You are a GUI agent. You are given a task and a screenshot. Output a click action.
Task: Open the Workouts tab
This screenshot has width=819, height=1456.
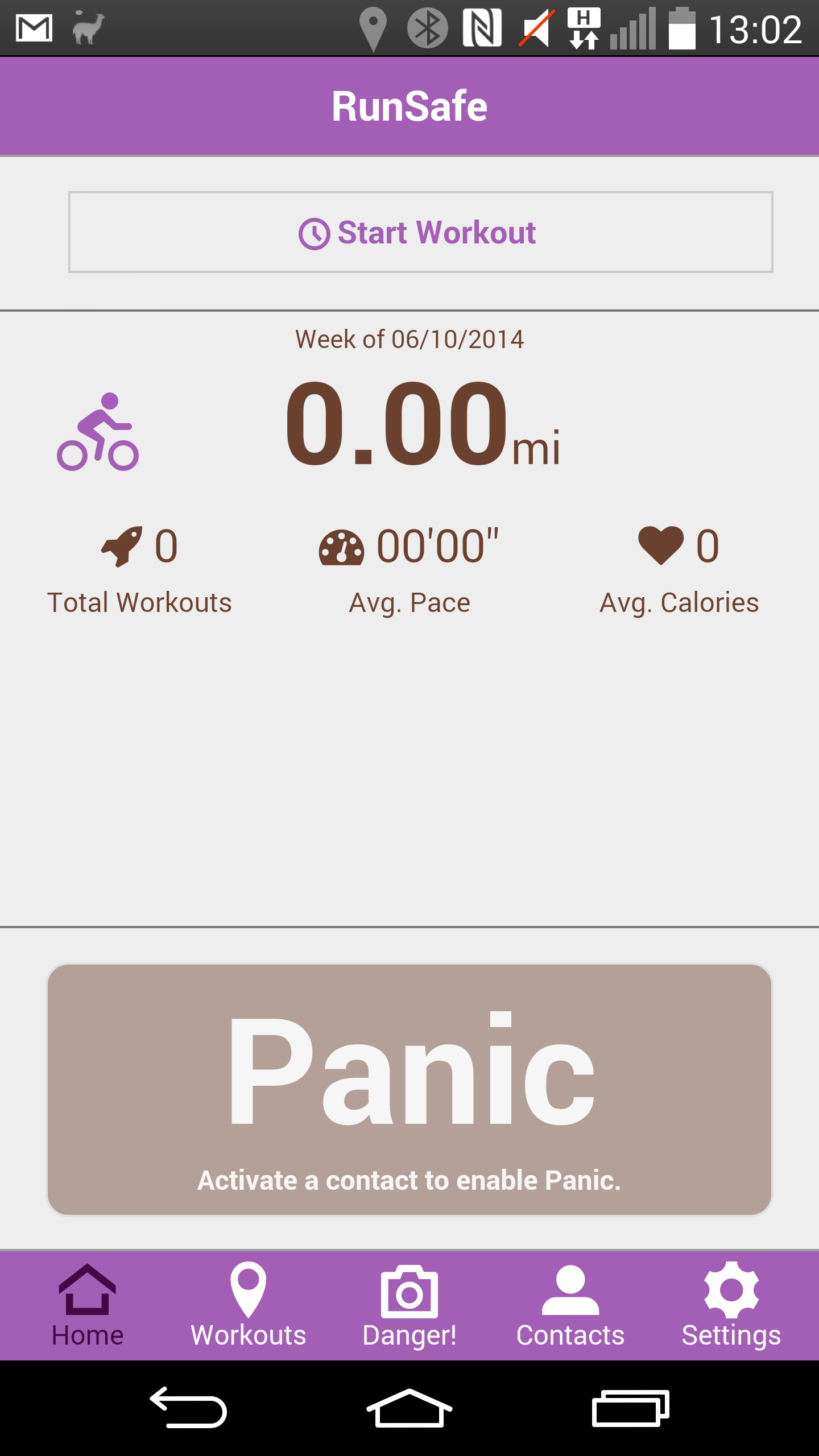tap(249, 1306)
